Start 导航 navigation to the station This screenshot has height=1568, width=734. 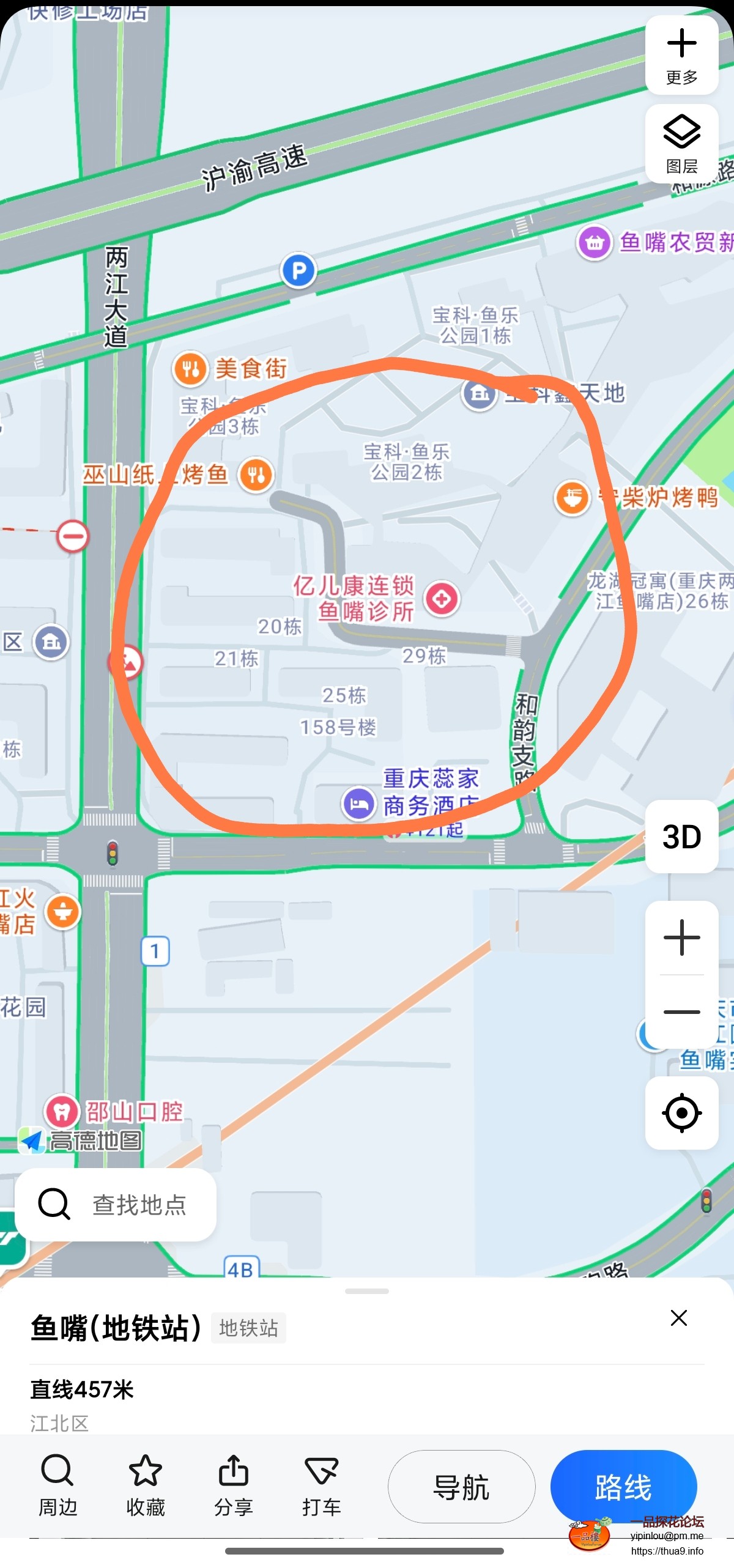(461, 1487)
